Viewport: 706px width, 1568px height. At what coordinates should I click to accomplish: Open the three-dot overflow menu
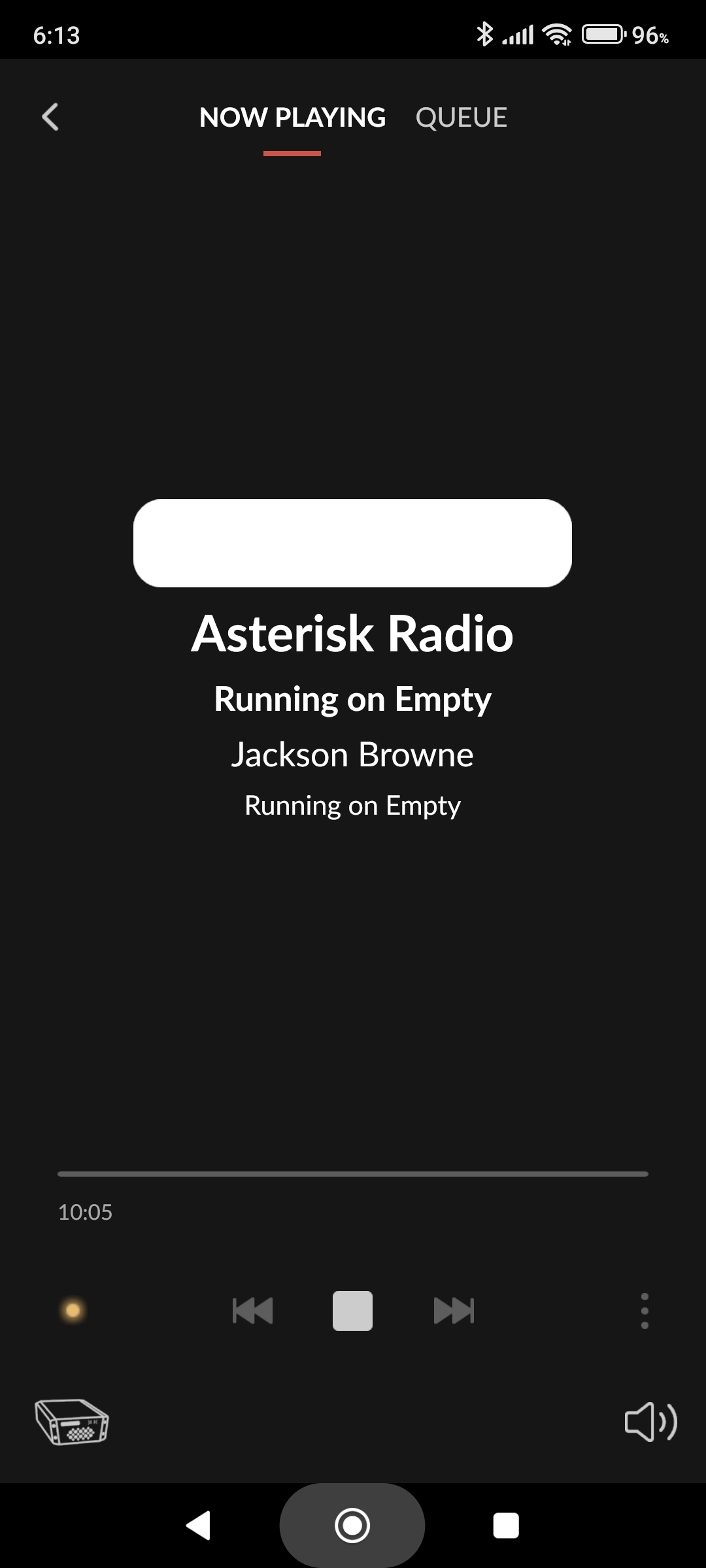[645, 1311]
